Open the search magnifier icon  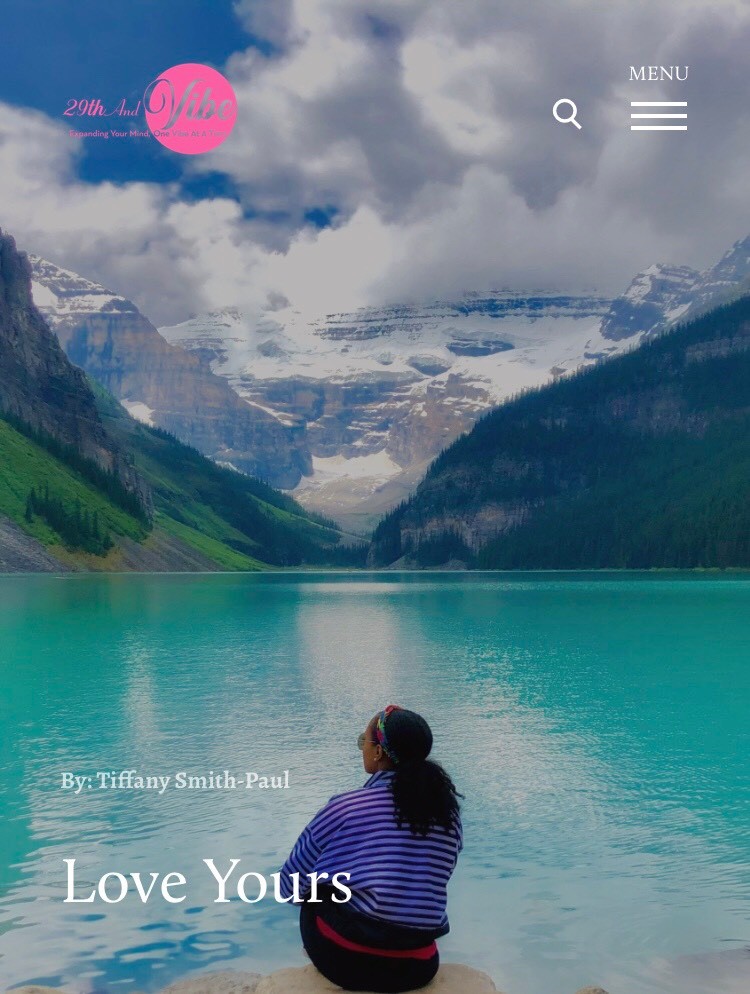(x=567, y=114)
